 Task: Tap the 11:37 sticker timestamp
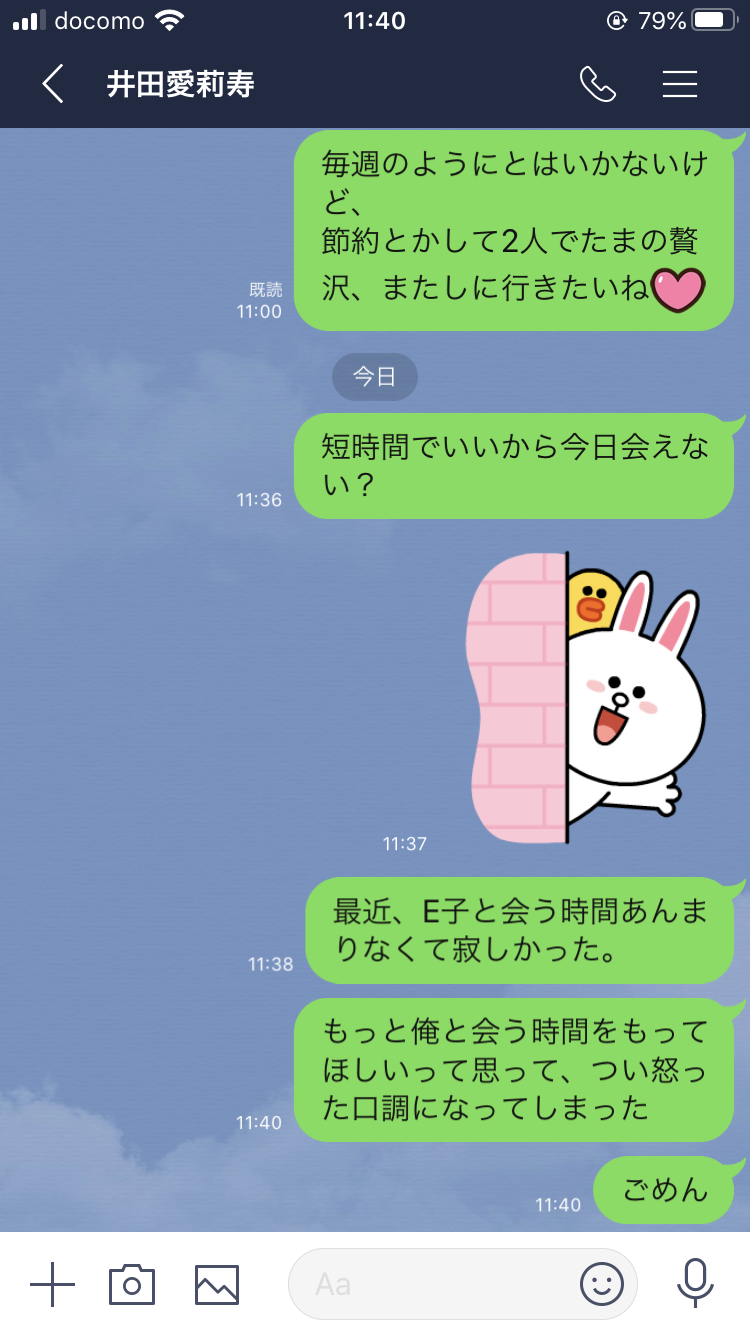[403, 841]
